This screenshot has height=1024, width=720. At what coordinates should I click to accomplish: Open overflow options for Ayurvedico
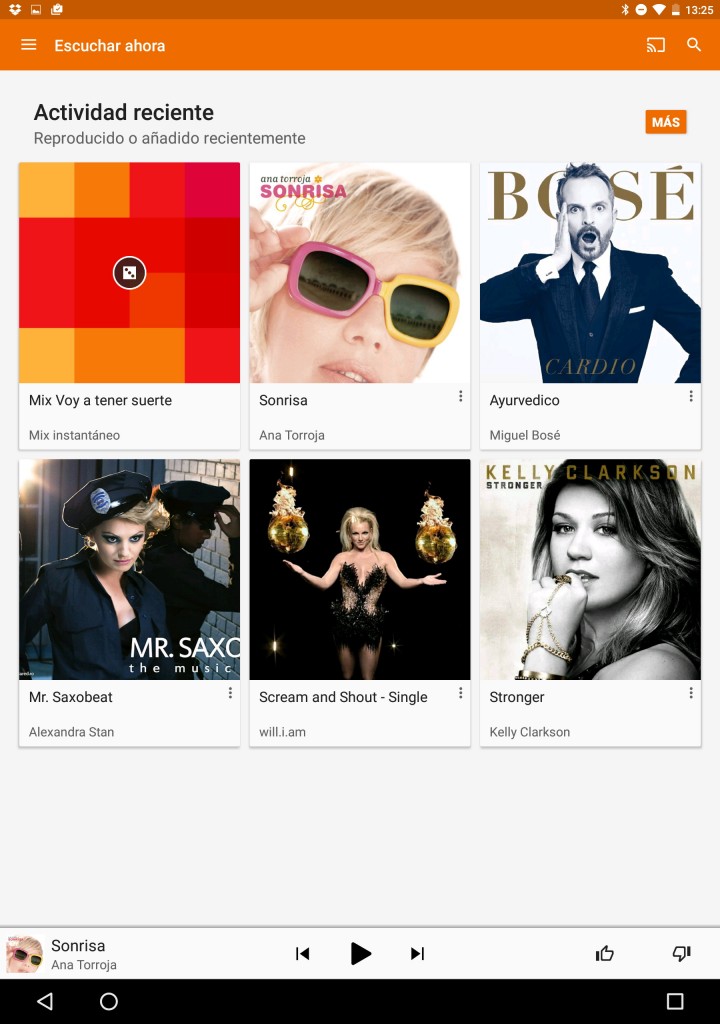(x=690, y=396)
